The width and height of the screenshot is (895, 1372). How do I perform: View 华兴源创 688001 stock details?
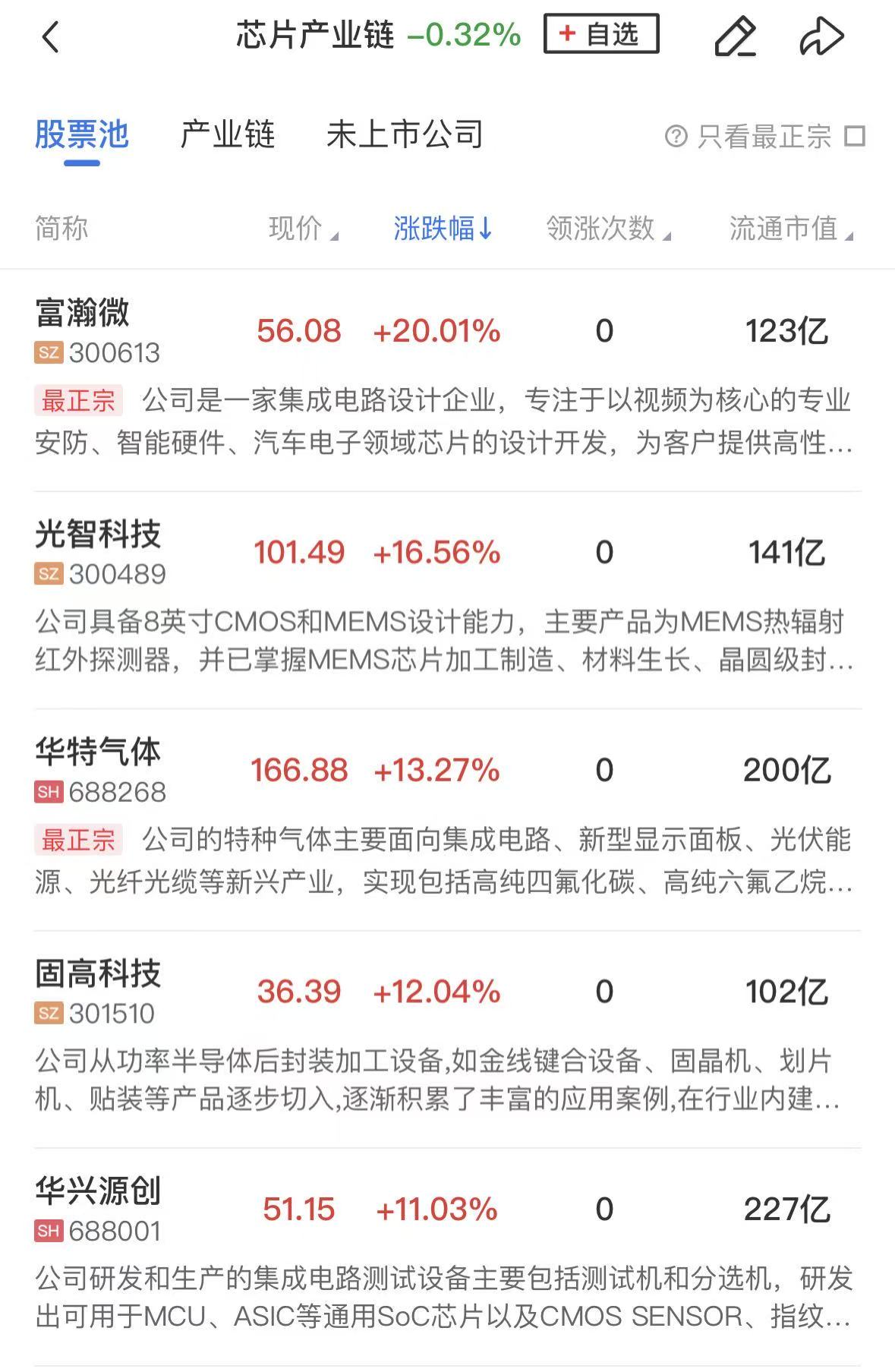click(99, 1209)
